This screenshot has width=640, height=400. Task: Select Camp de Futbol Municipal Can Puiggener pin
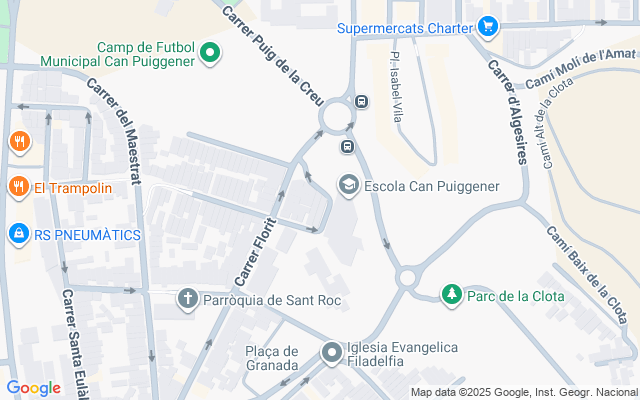click(x=210, y=53)
